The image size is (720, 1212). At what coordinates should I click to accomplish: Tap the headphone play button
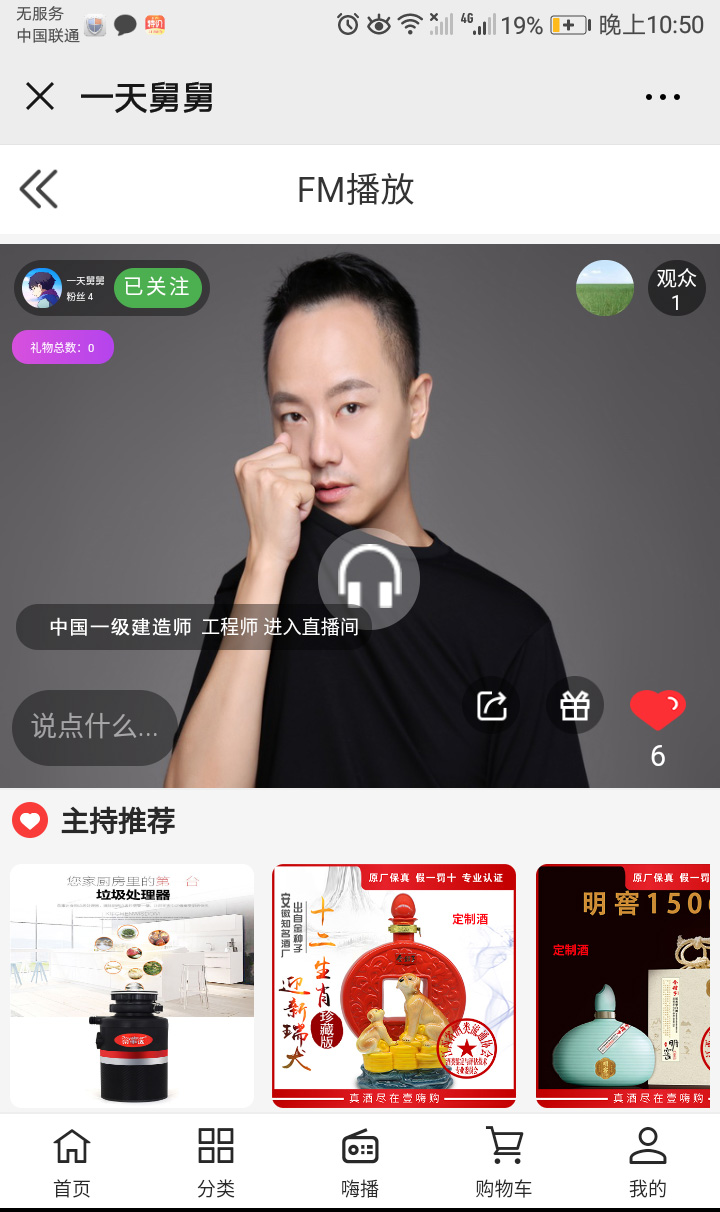369,579
